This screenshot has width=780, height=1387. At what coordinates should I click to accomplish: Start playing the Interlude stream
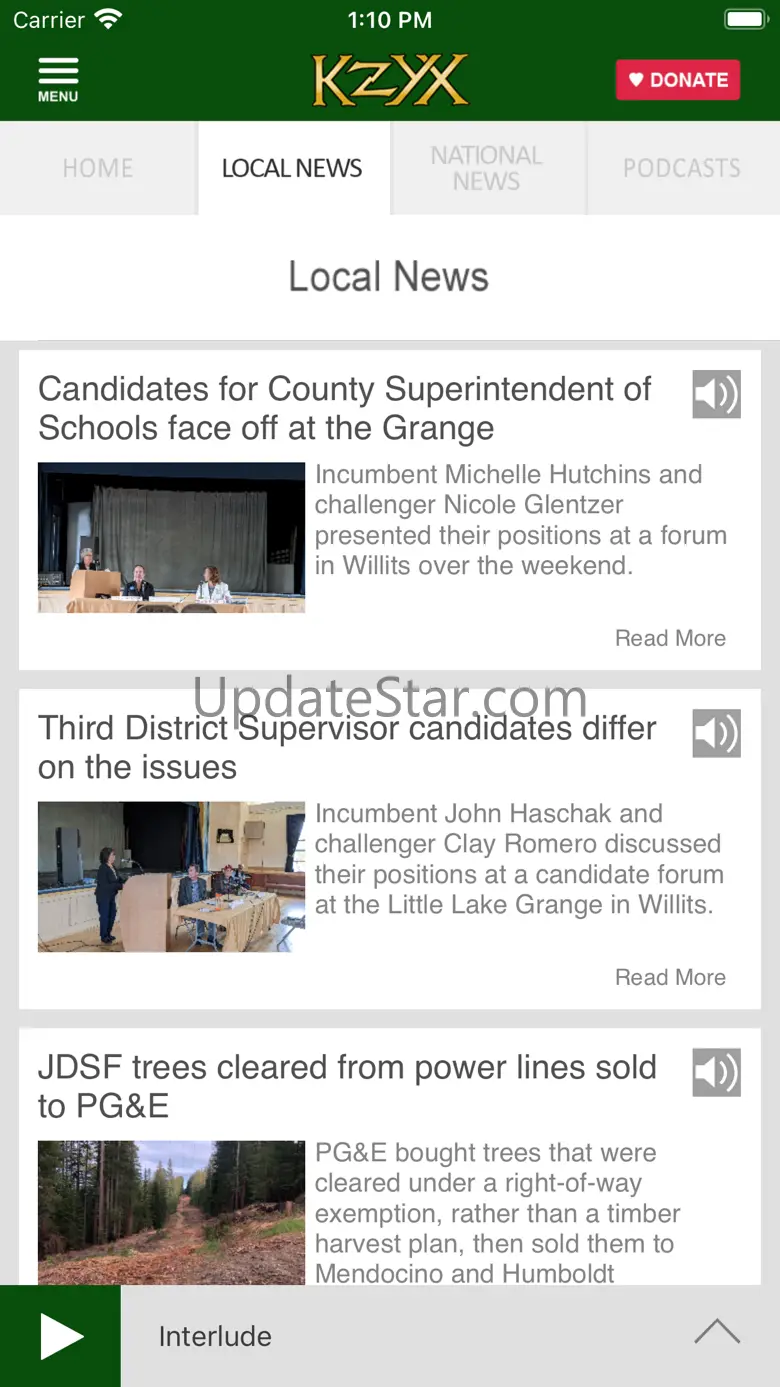click(x=60, y=1336)
